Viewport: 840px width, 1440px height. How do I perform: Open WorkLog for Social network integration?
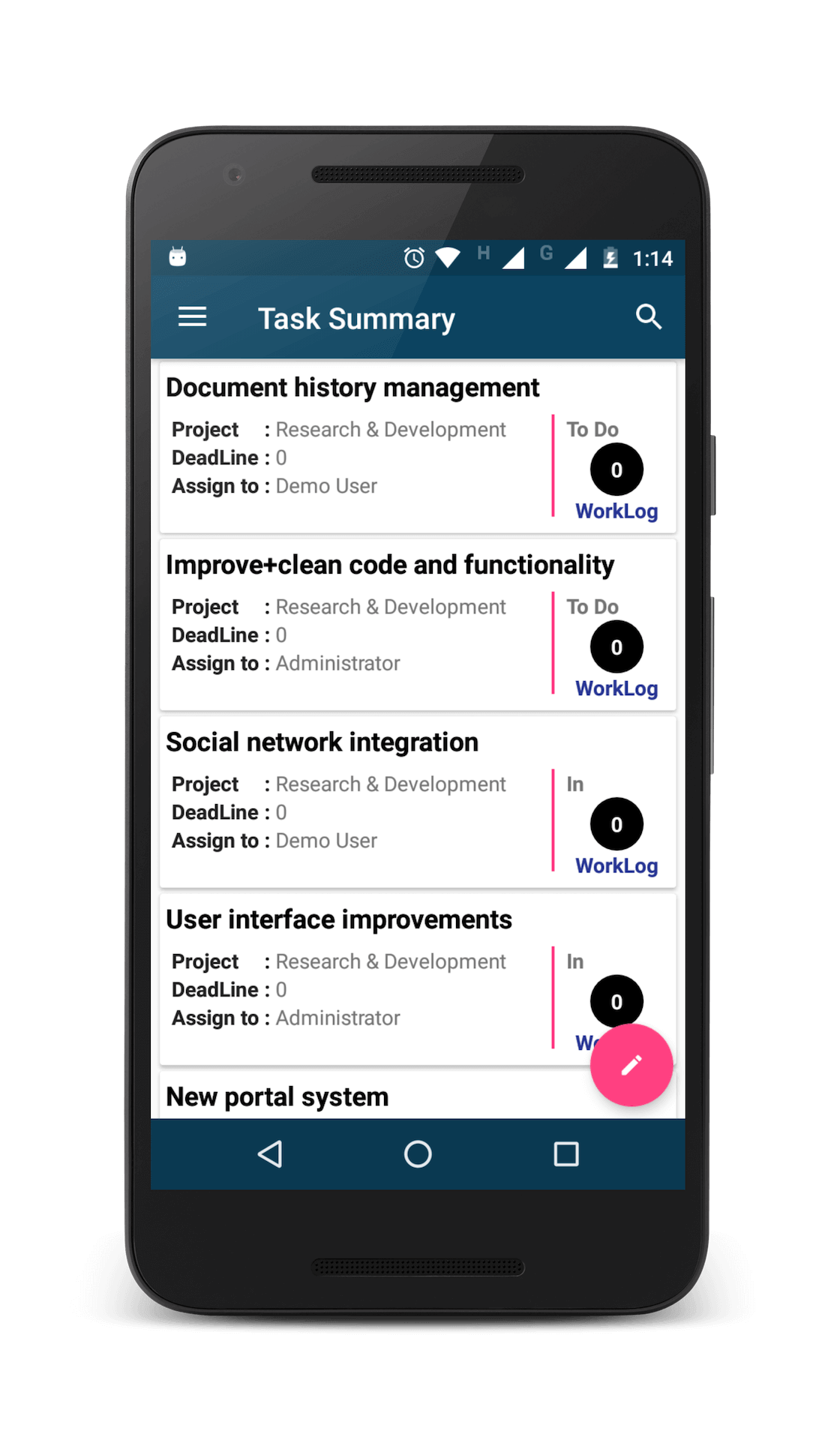point(616,865)
